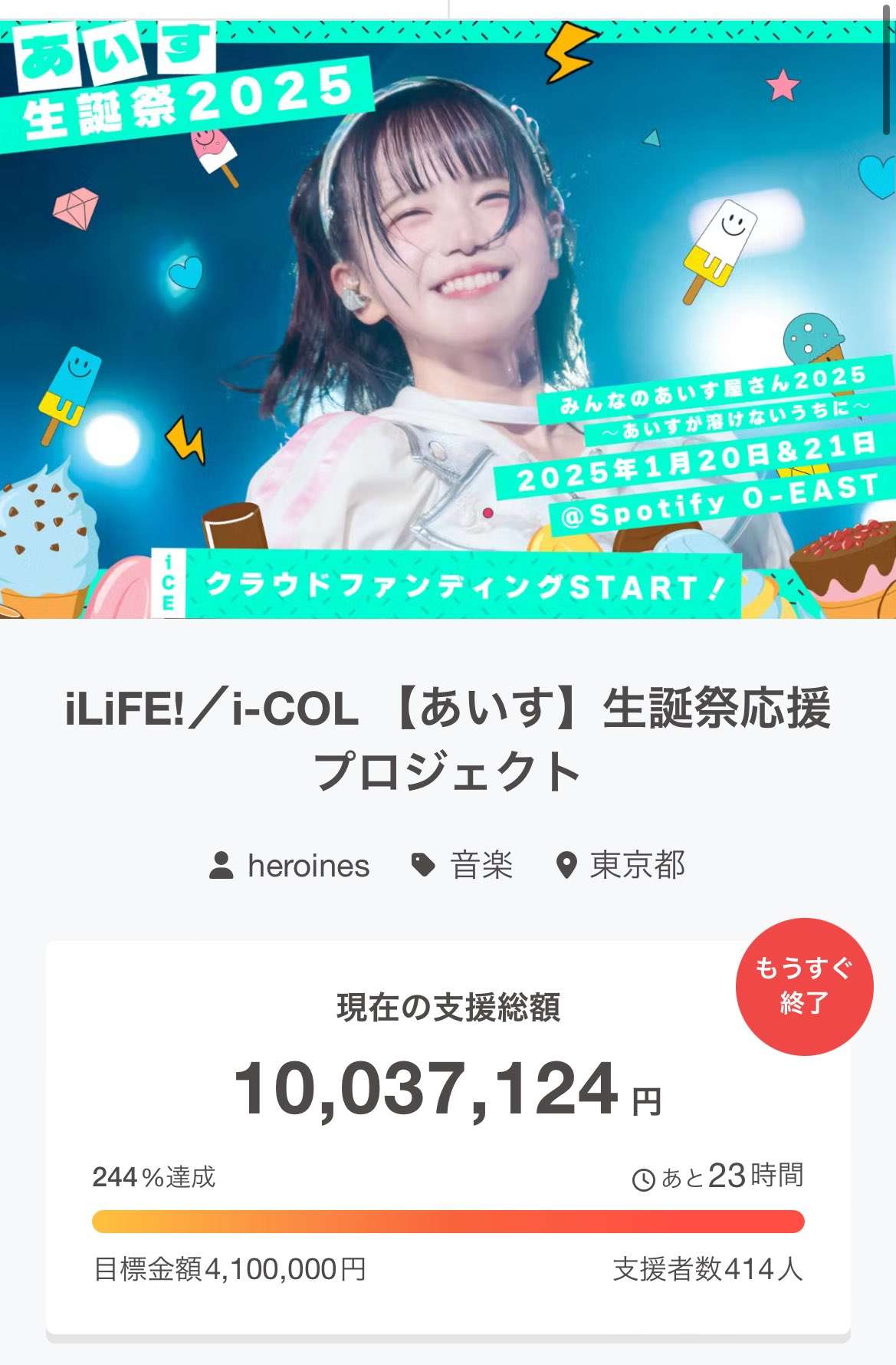Open the 東京都 location link
The image size is (896, 1365).
[636, 866]
